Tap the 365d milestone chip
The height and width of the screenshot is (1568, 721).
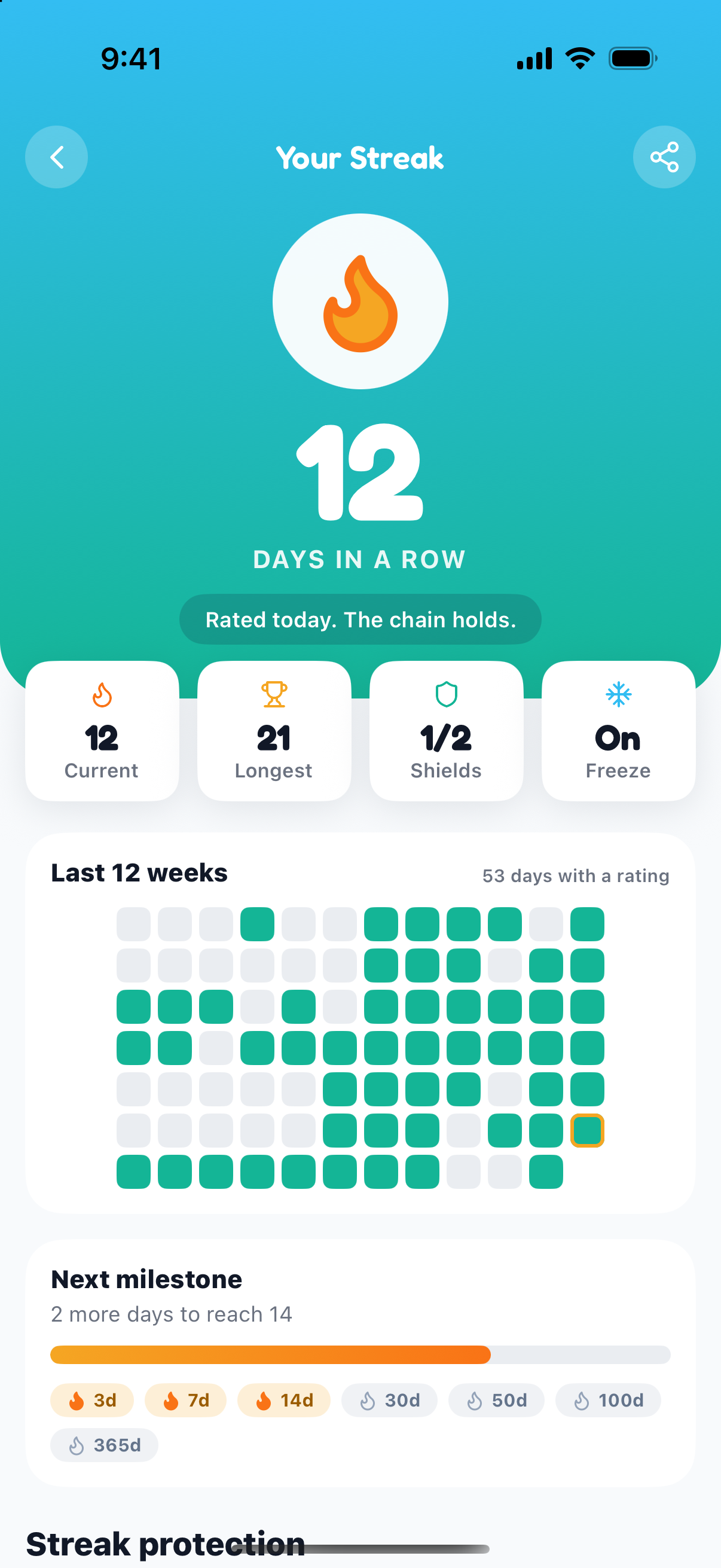point(104,1445)
